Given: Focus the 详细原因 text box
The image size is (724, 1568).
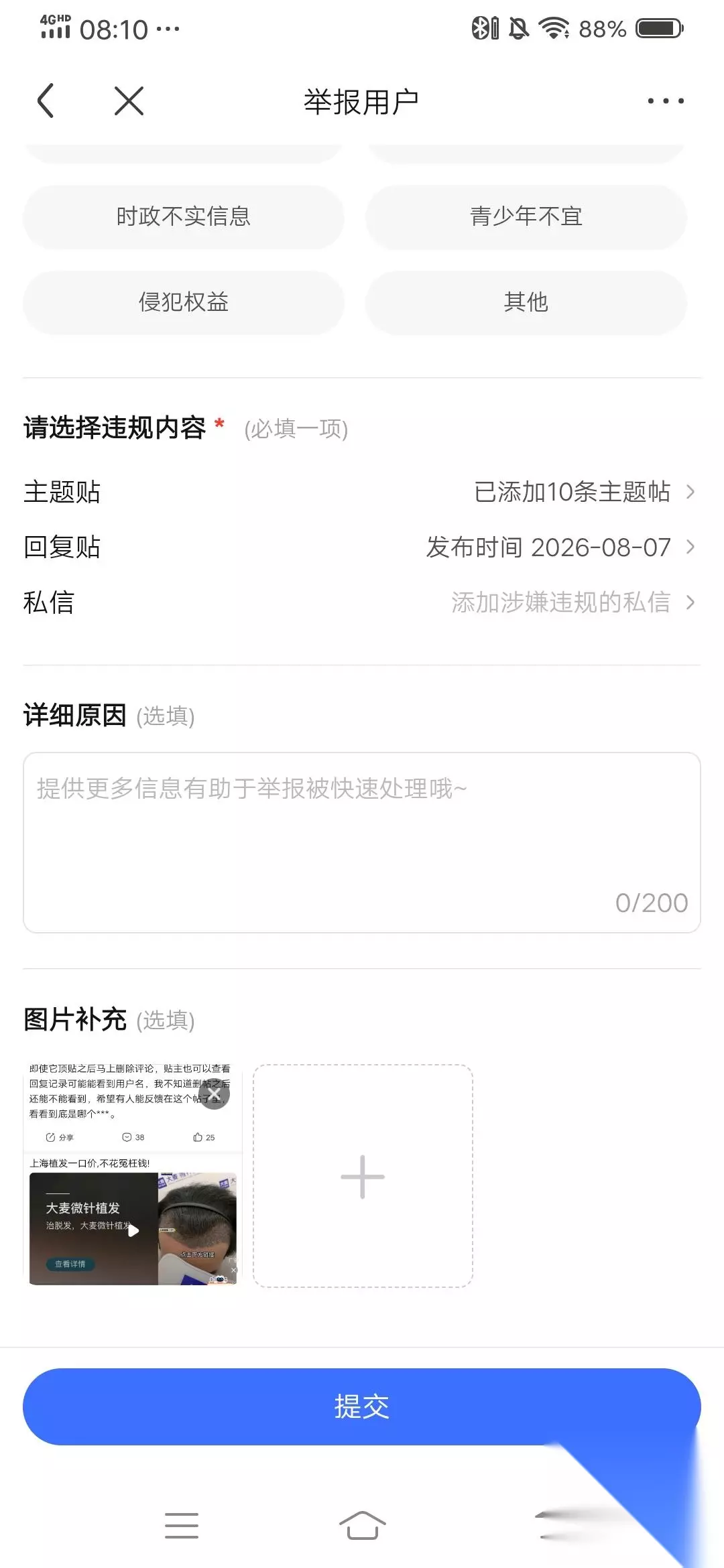Looking at the screenshot, I should (362, 842).
